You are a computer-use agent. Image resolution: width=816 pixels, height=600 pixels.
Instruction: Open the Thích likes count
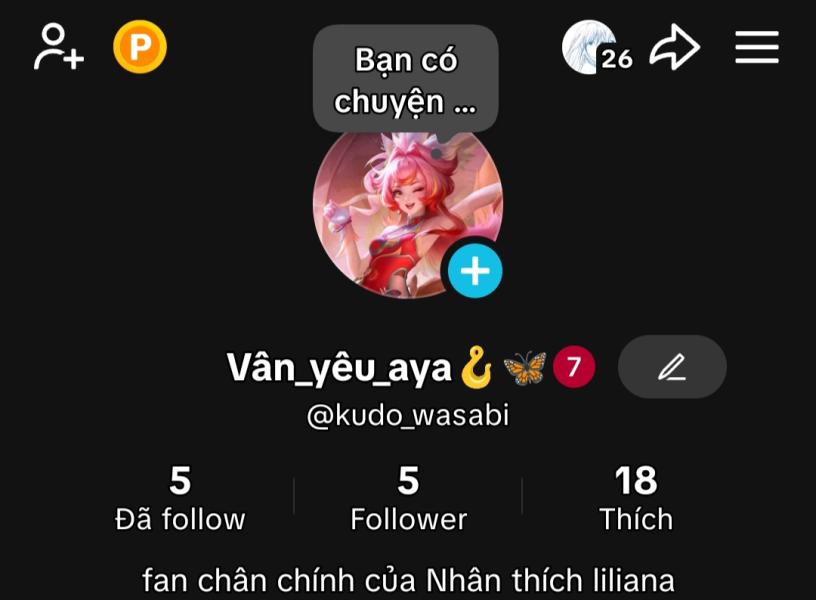coord(636,499)
